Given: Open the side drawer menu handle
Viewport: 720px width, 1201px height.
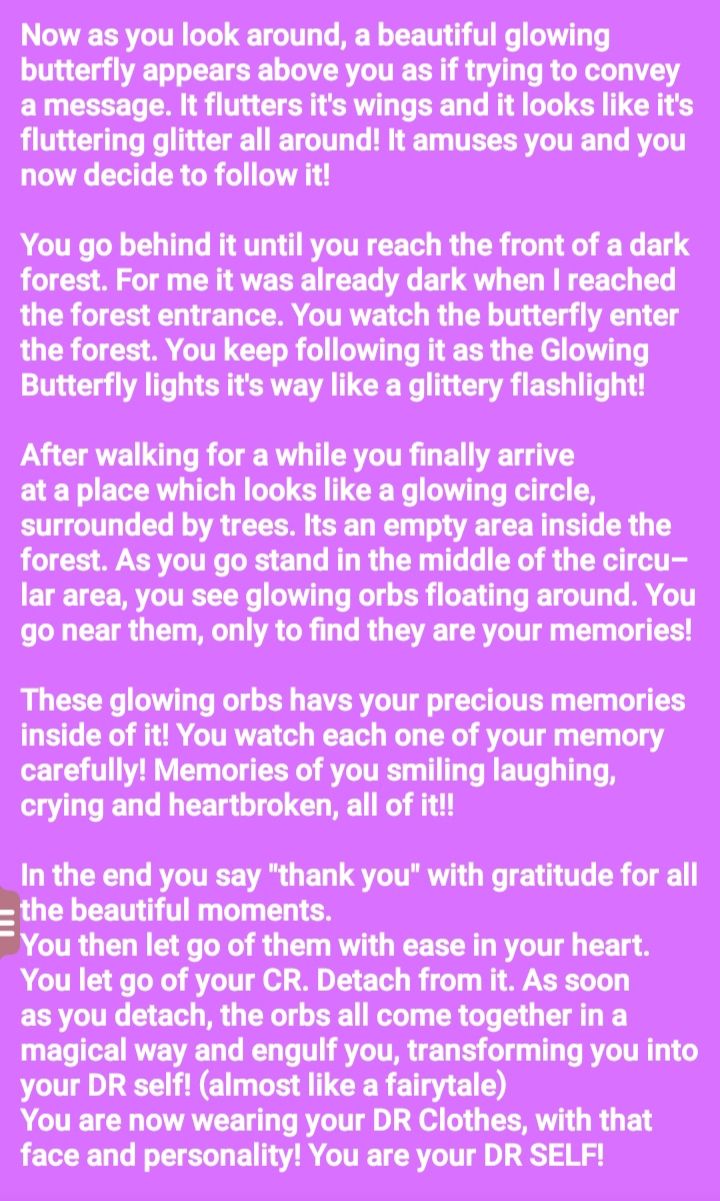Looking at the screenshot, I should pyautogui.click(x=9, y=922).
